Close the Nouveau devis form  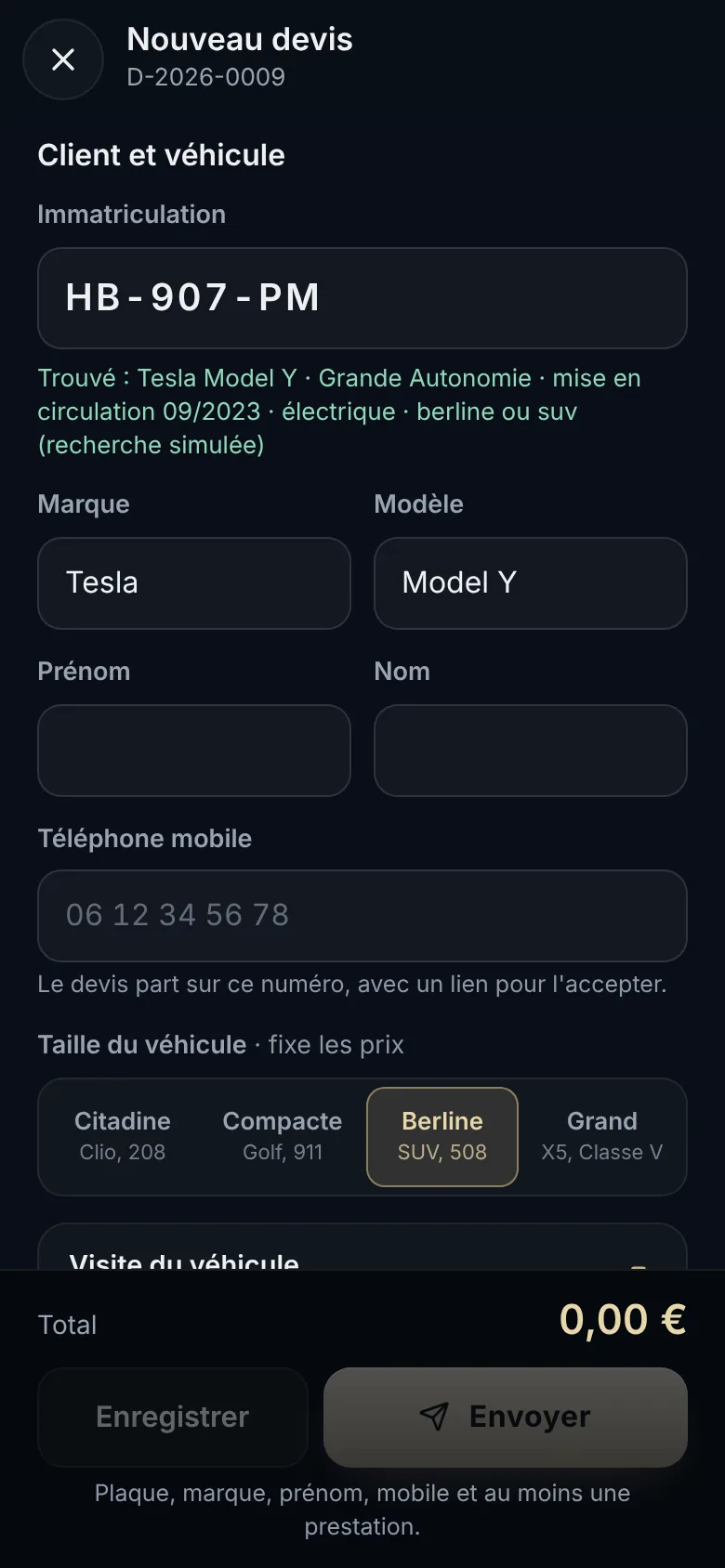(x=63, y=59)
